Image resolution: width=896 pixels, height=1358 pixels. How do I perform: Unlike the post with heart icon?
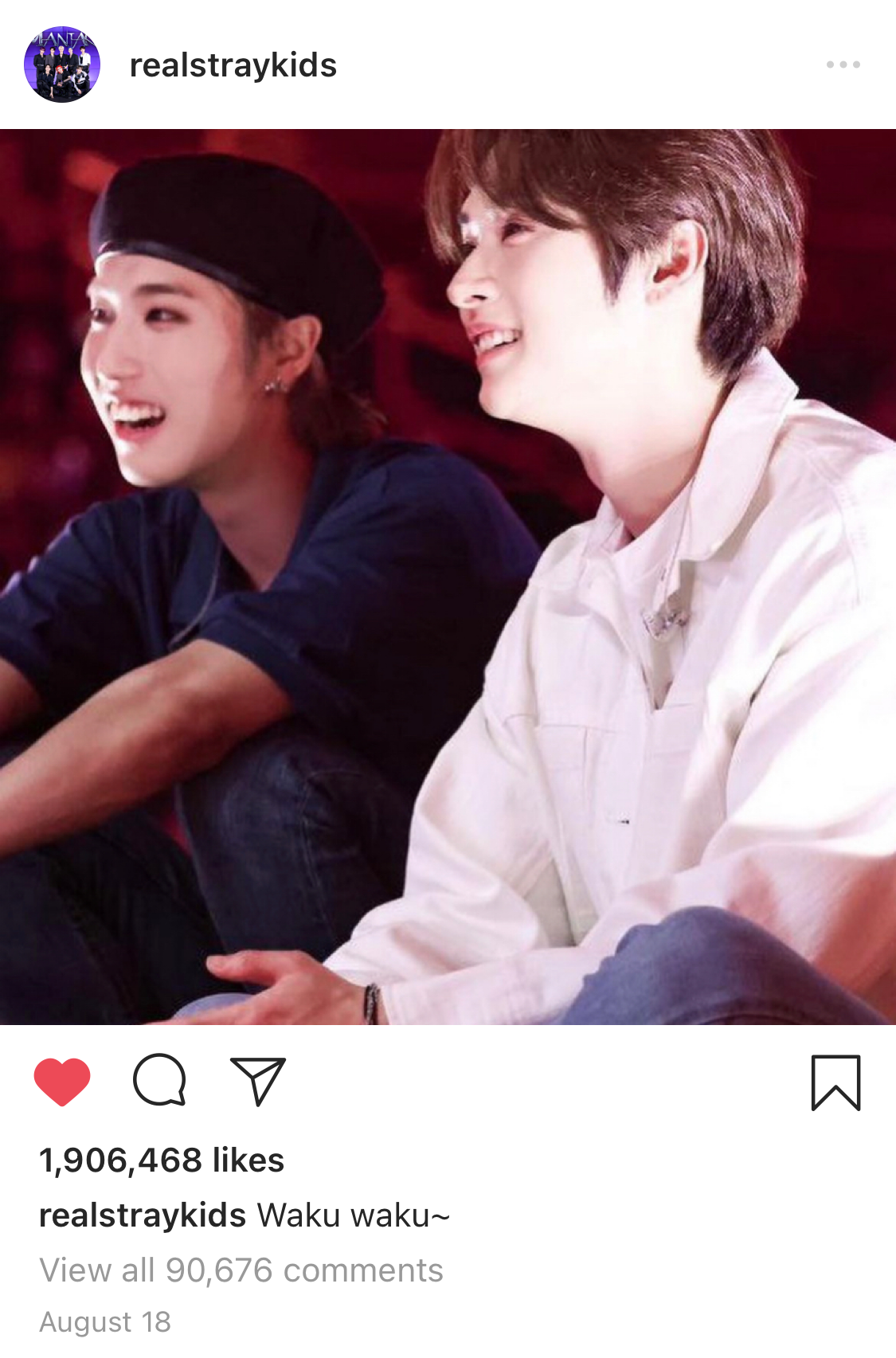[62, 1082]
